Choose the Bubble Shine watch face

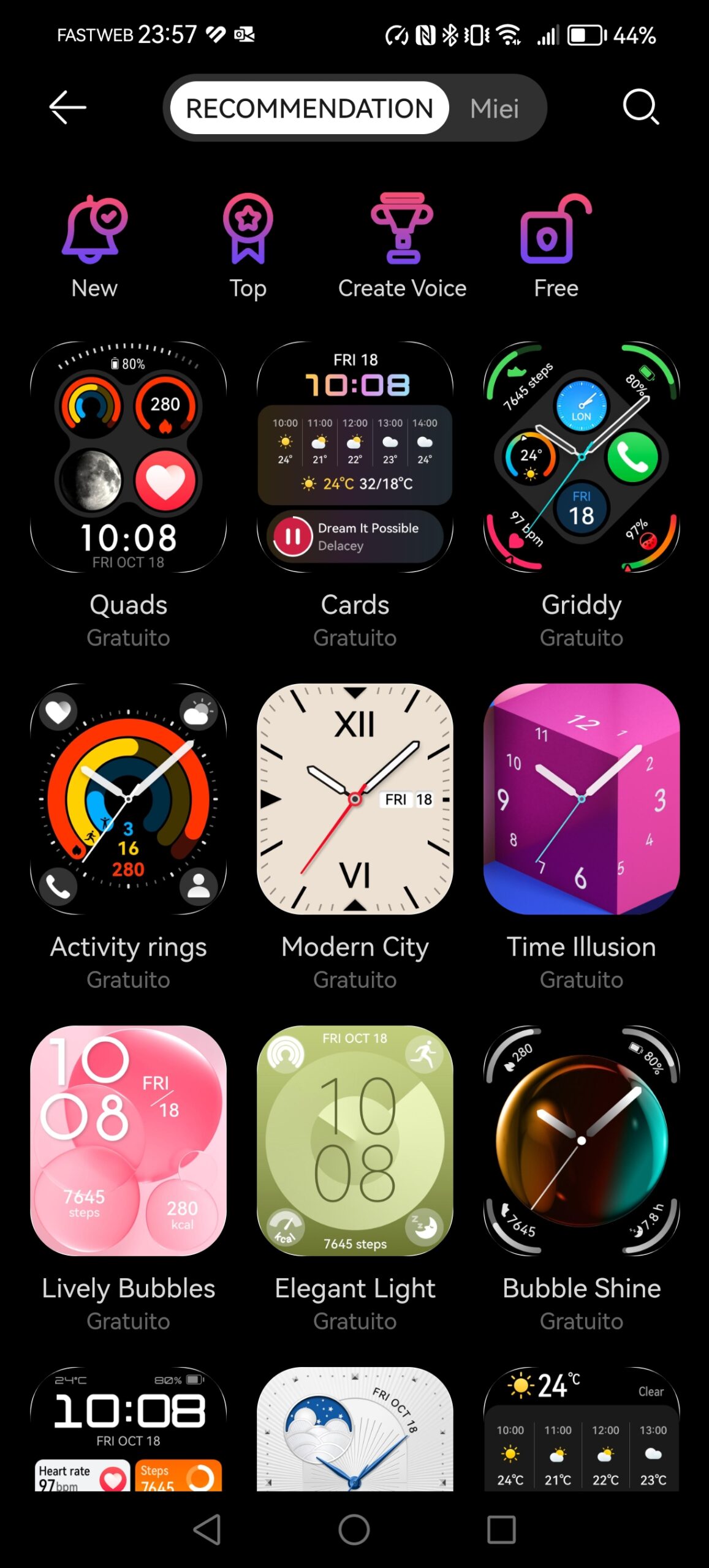tap(581, 1140)
